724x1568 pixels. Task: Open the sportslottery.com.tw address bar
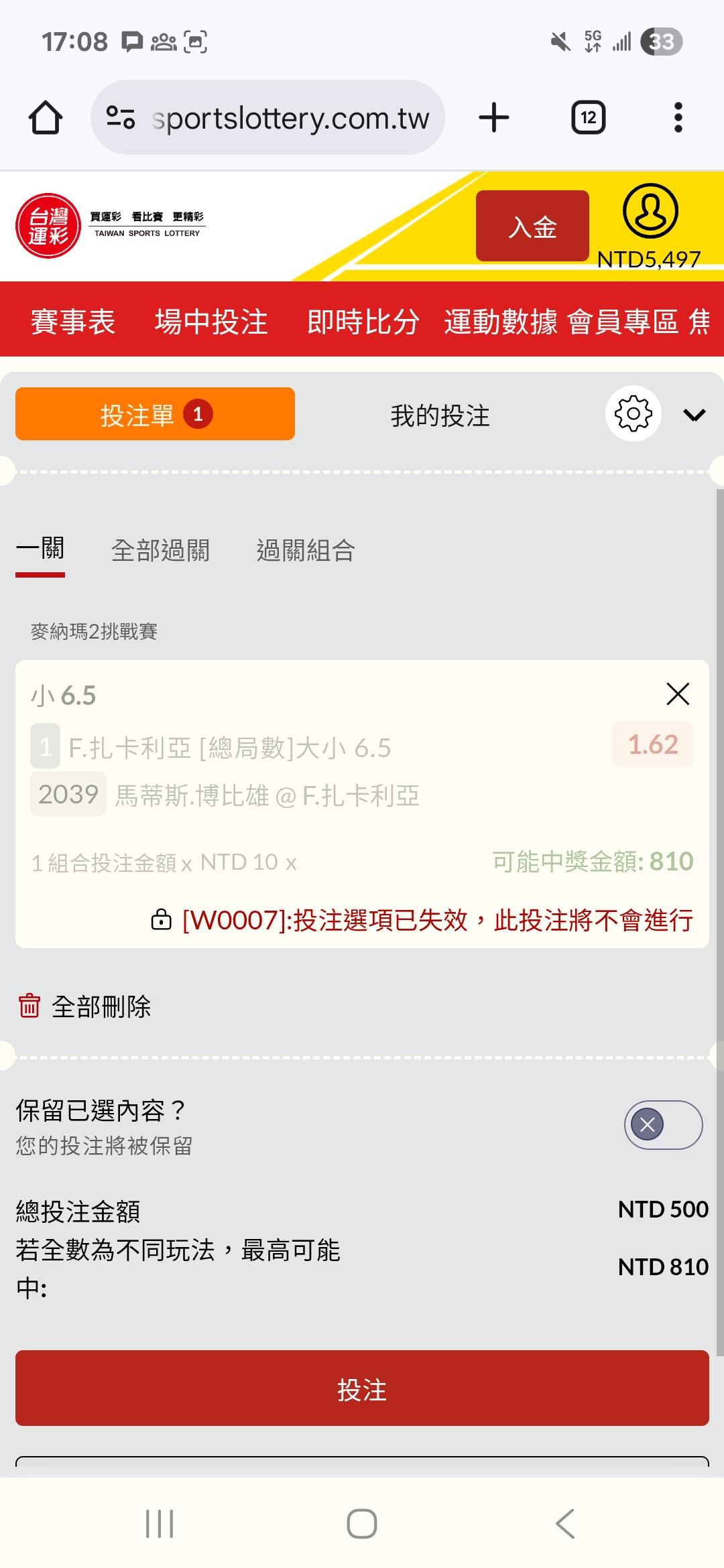tap(267, 118)
